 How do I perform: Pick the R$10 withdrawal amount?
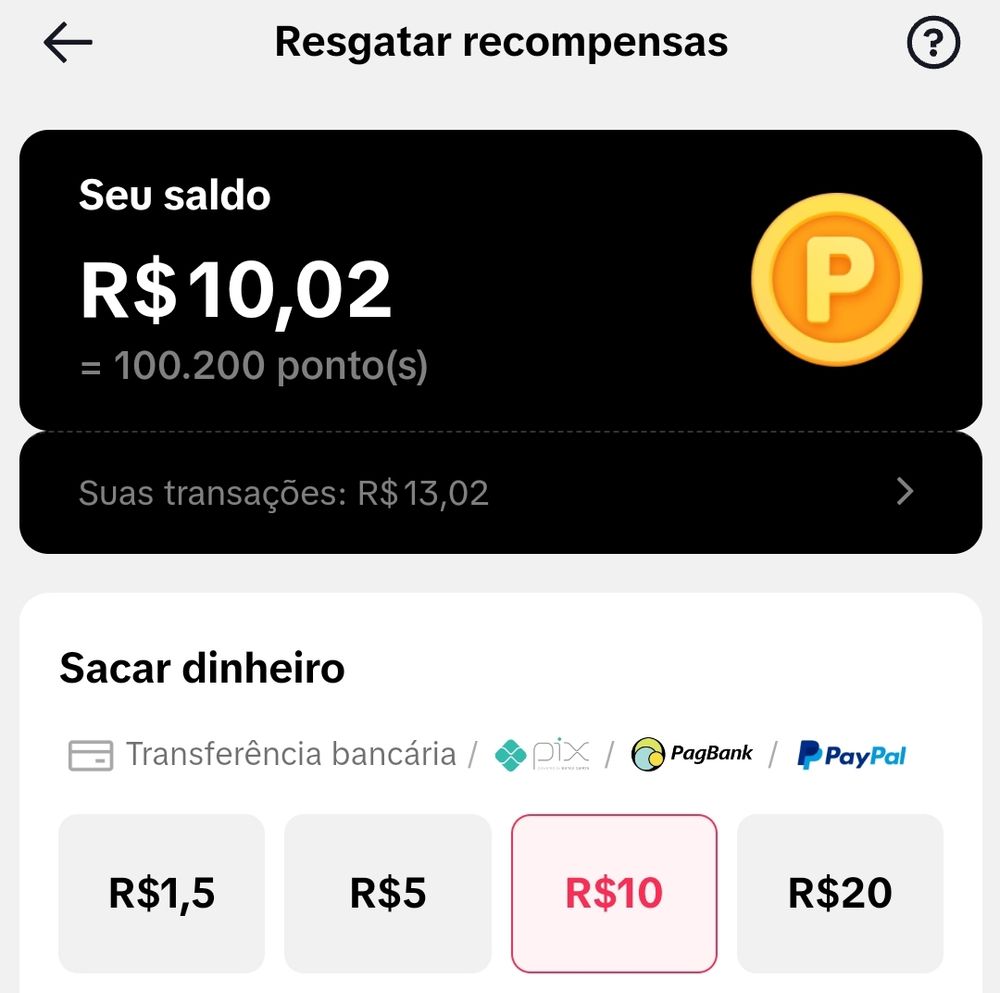tap(614, 893)
